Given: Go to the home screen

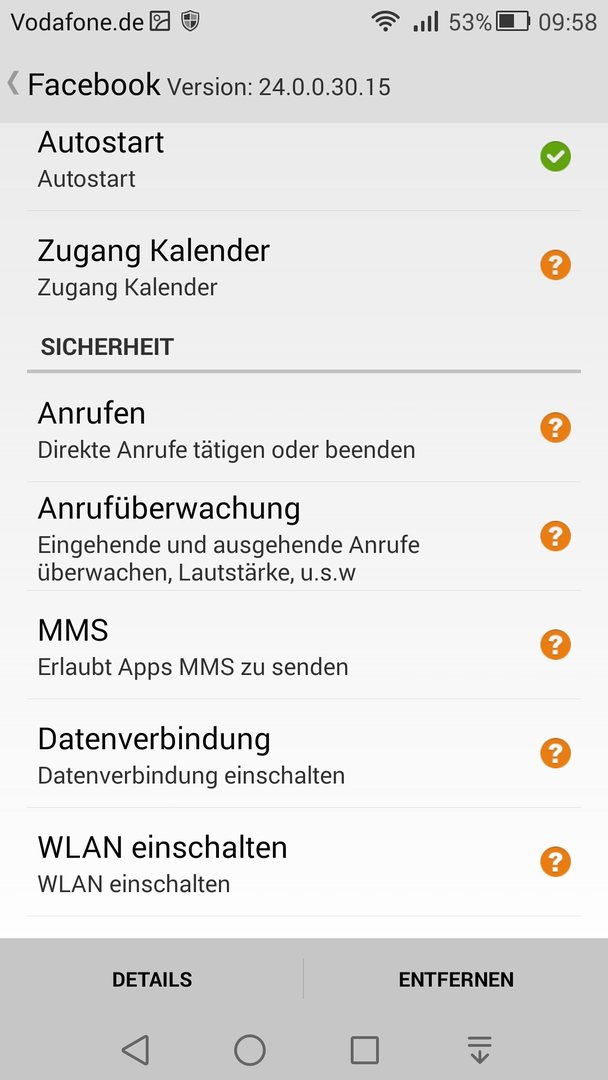Looking at the screenshot, I should (250, 1050).
